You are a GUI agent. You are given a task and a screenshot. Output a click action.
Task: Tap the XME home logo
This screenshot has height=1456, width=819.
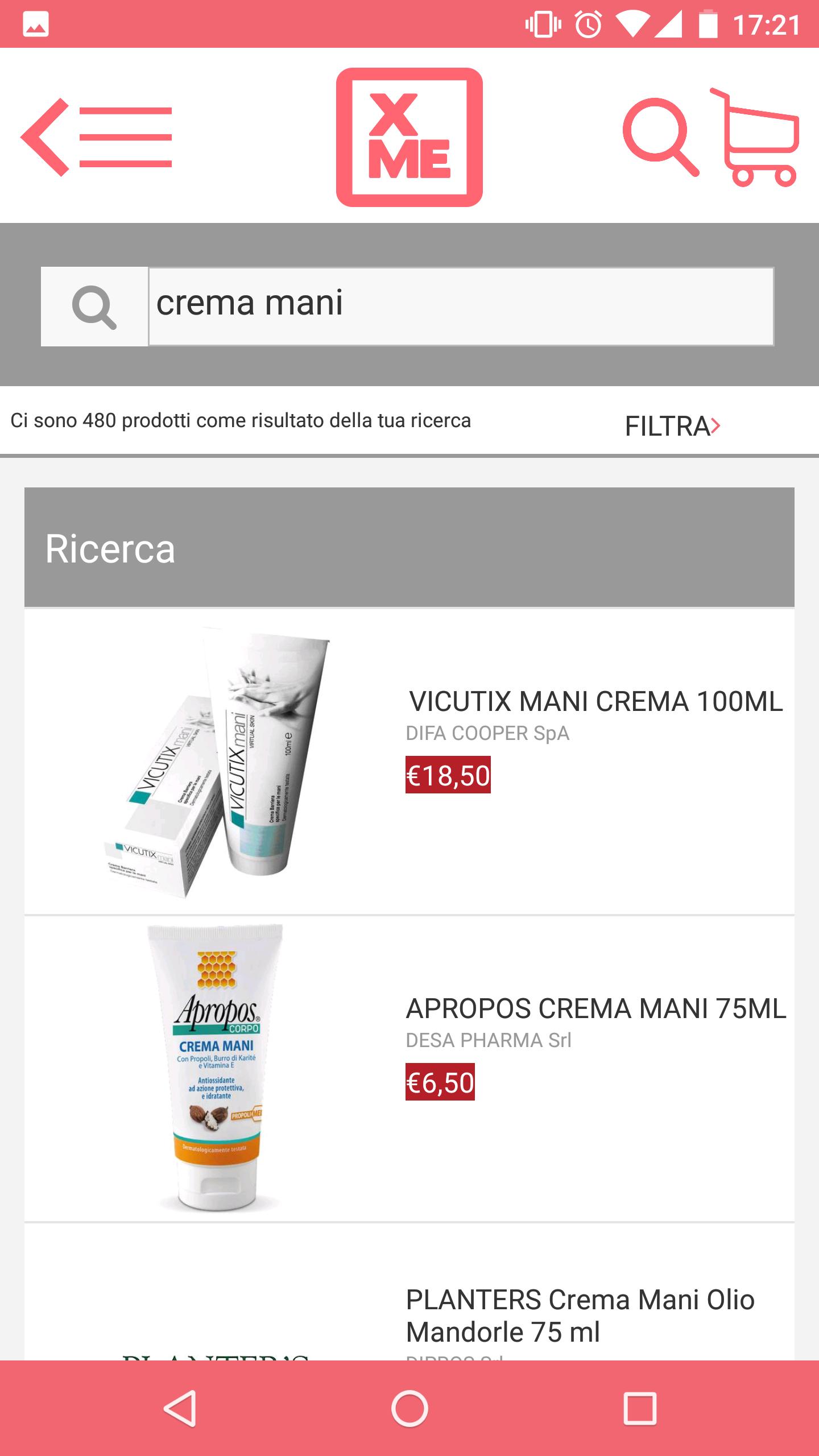[409, 137]
